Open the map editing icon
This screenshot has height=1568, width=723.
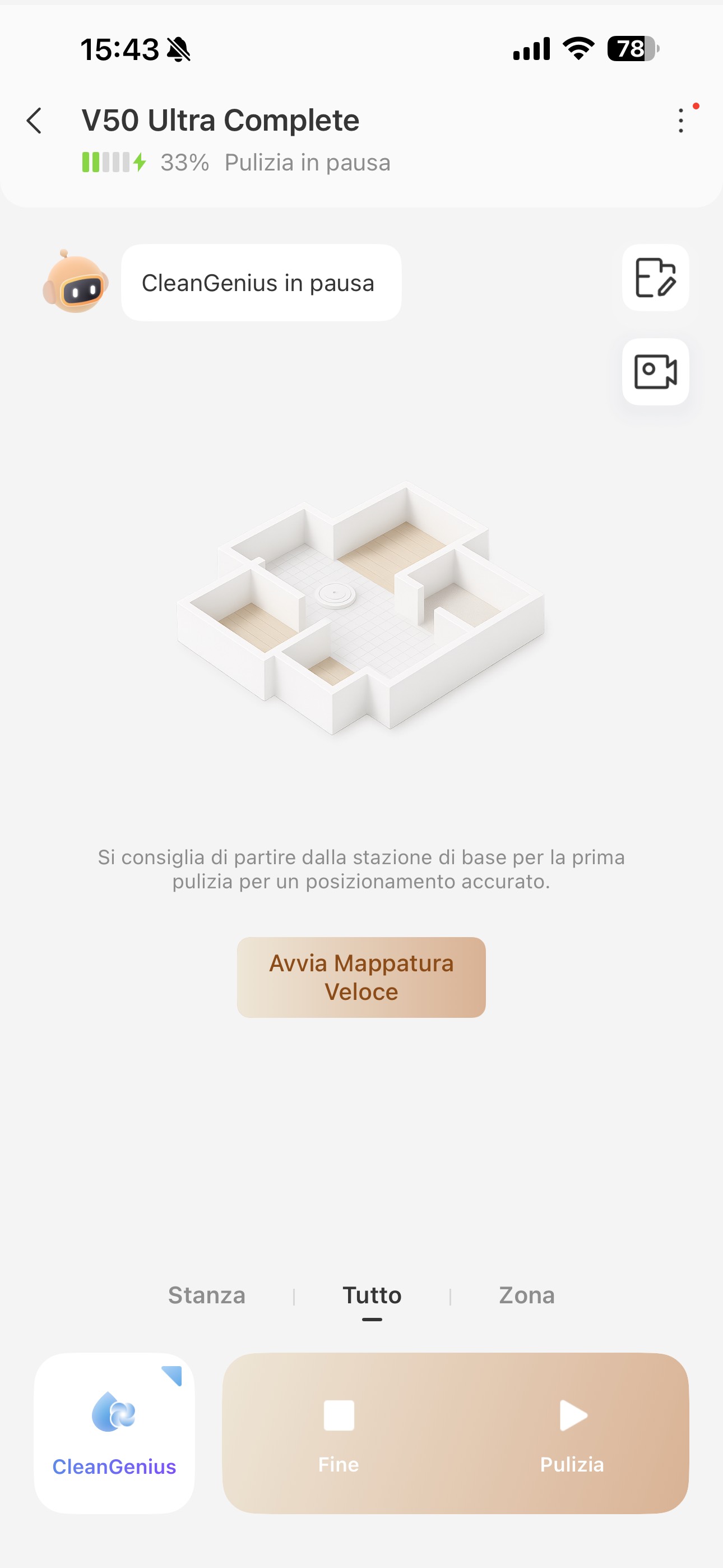pos(655,278)
